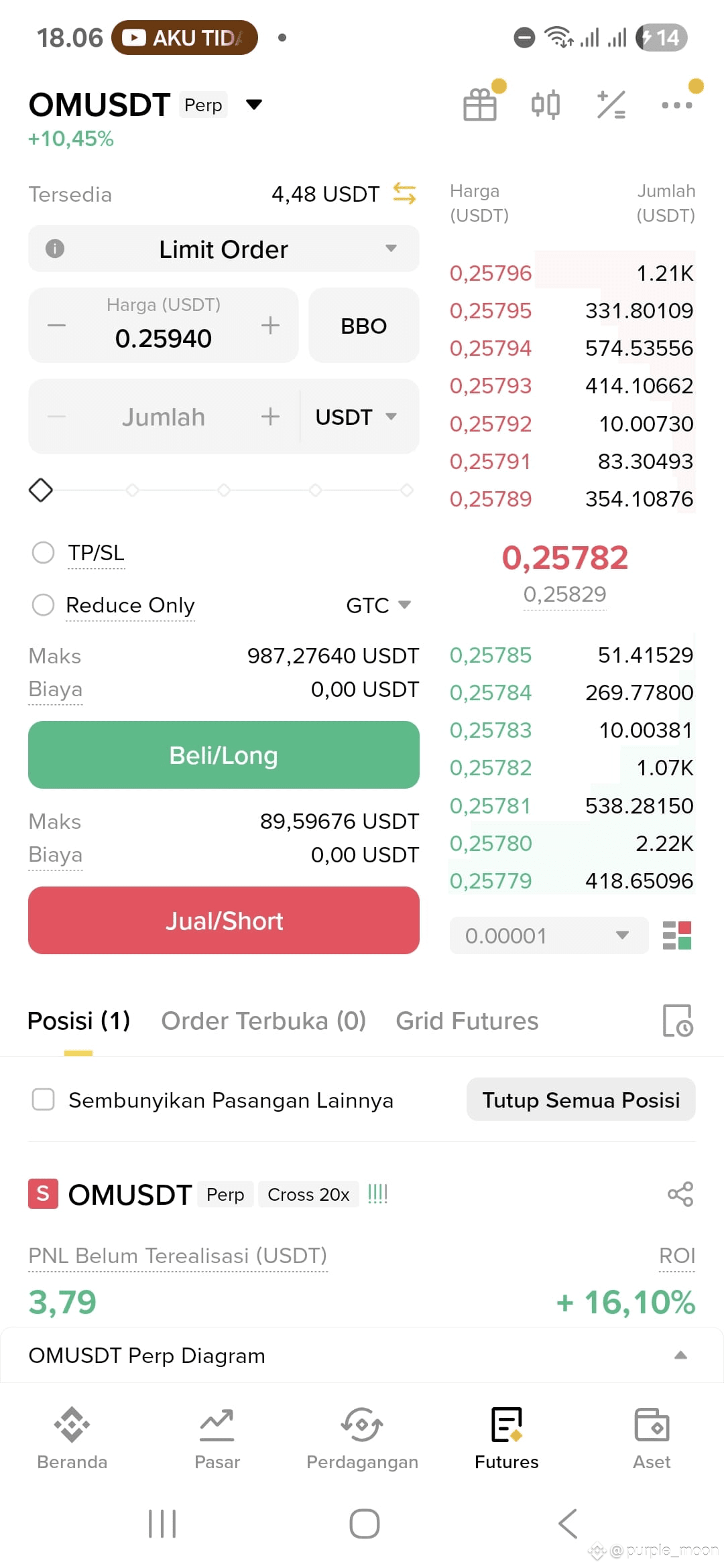Open the gift rewards icon
The height and width of the screenshot is (1568, 724).
[481, 105]
